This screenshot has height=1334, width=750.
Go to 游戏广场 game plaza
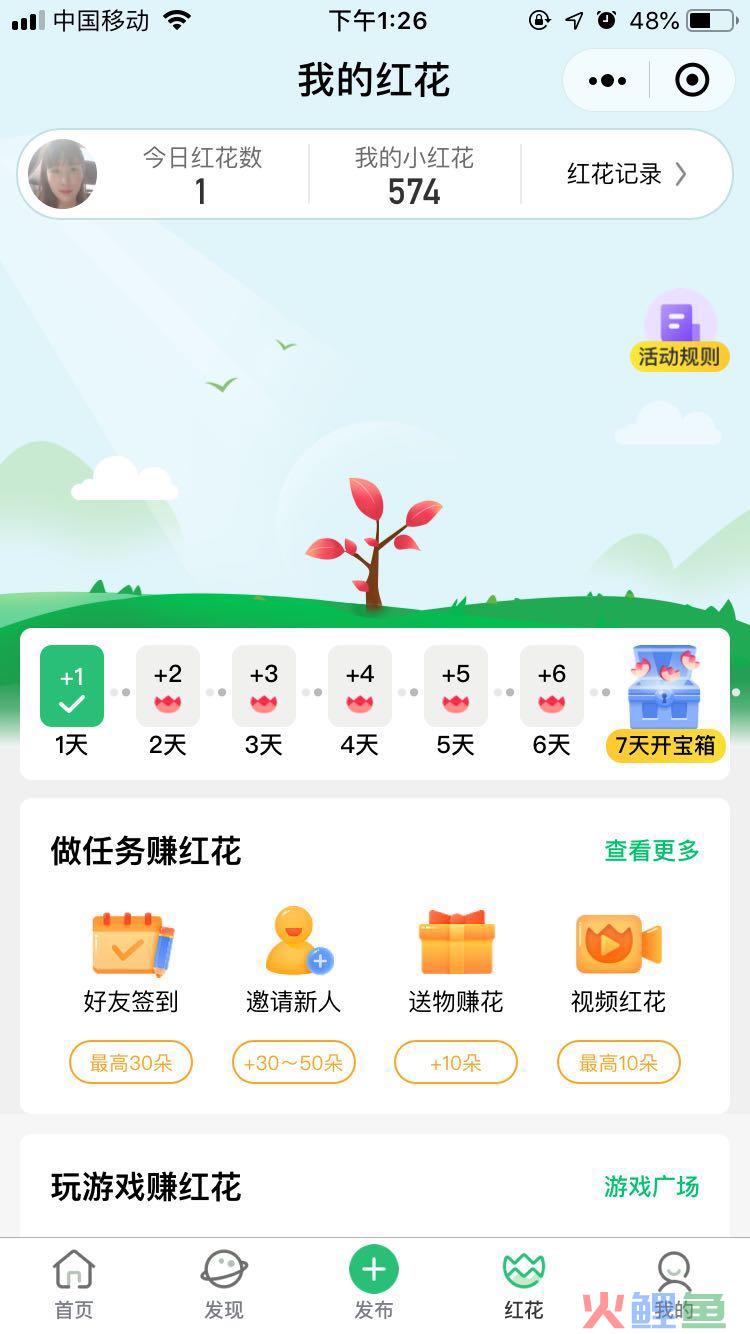click(x=652, y=1187)
